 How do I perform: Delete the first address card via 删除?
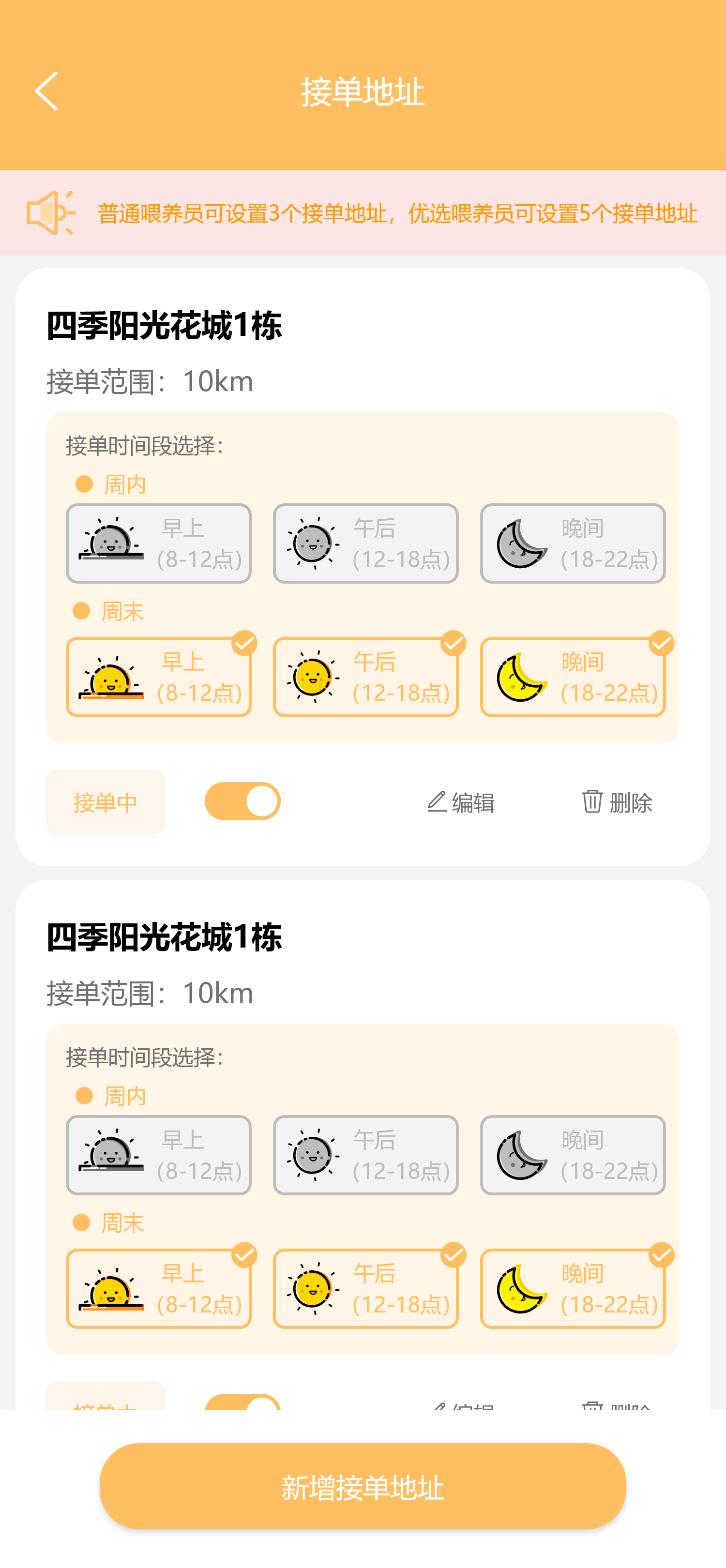[x=617, y=802]
